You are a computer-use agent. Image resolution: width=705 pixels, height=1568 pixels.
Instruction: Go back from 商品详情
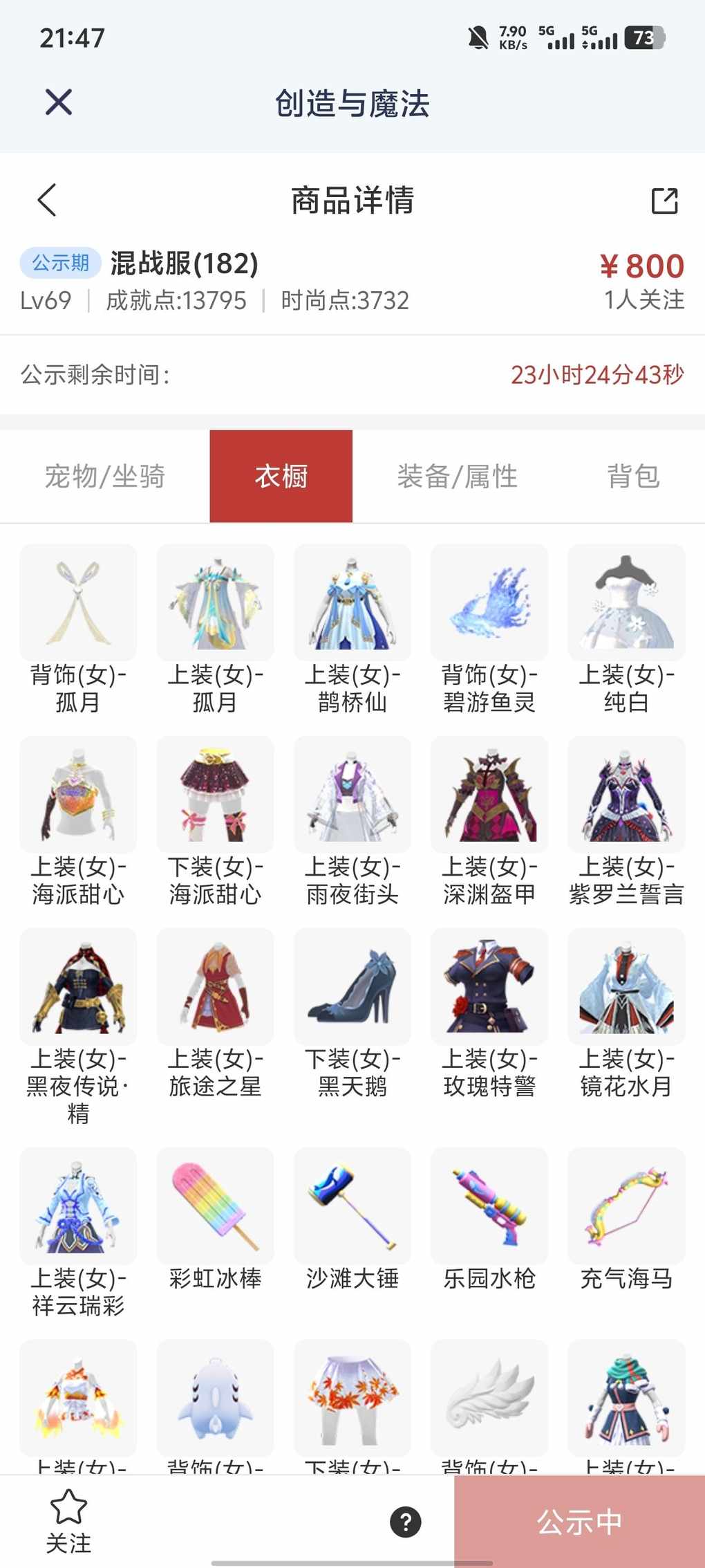(x=47, y=201)
